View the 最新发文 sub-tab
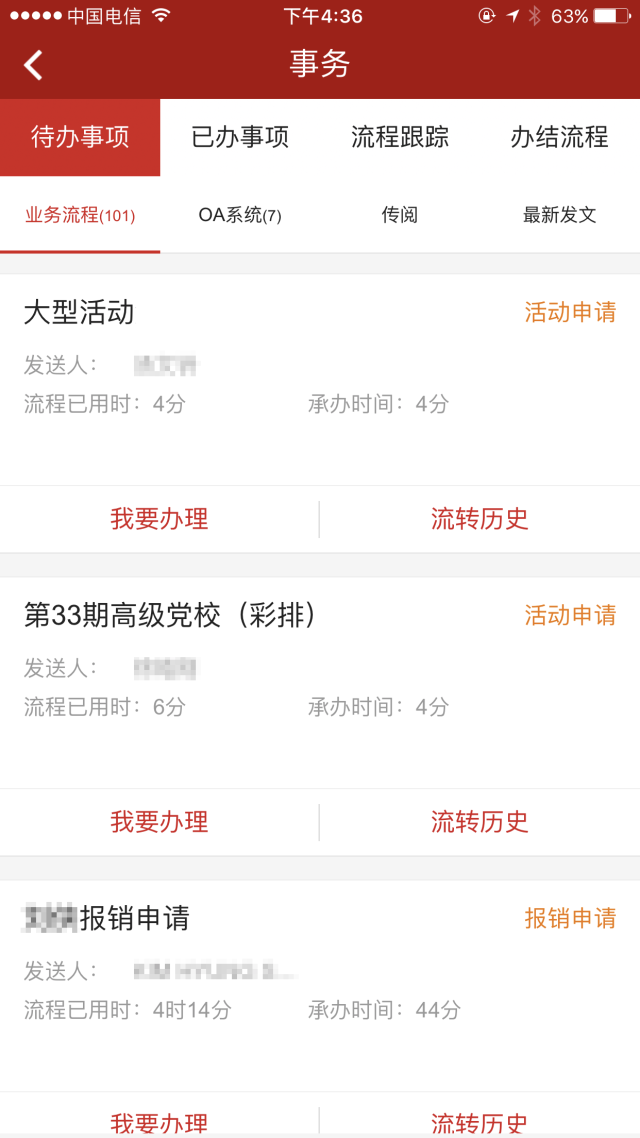Image resolution: width=640 pixels, height=1138 pixels. (x=559, y=215)
